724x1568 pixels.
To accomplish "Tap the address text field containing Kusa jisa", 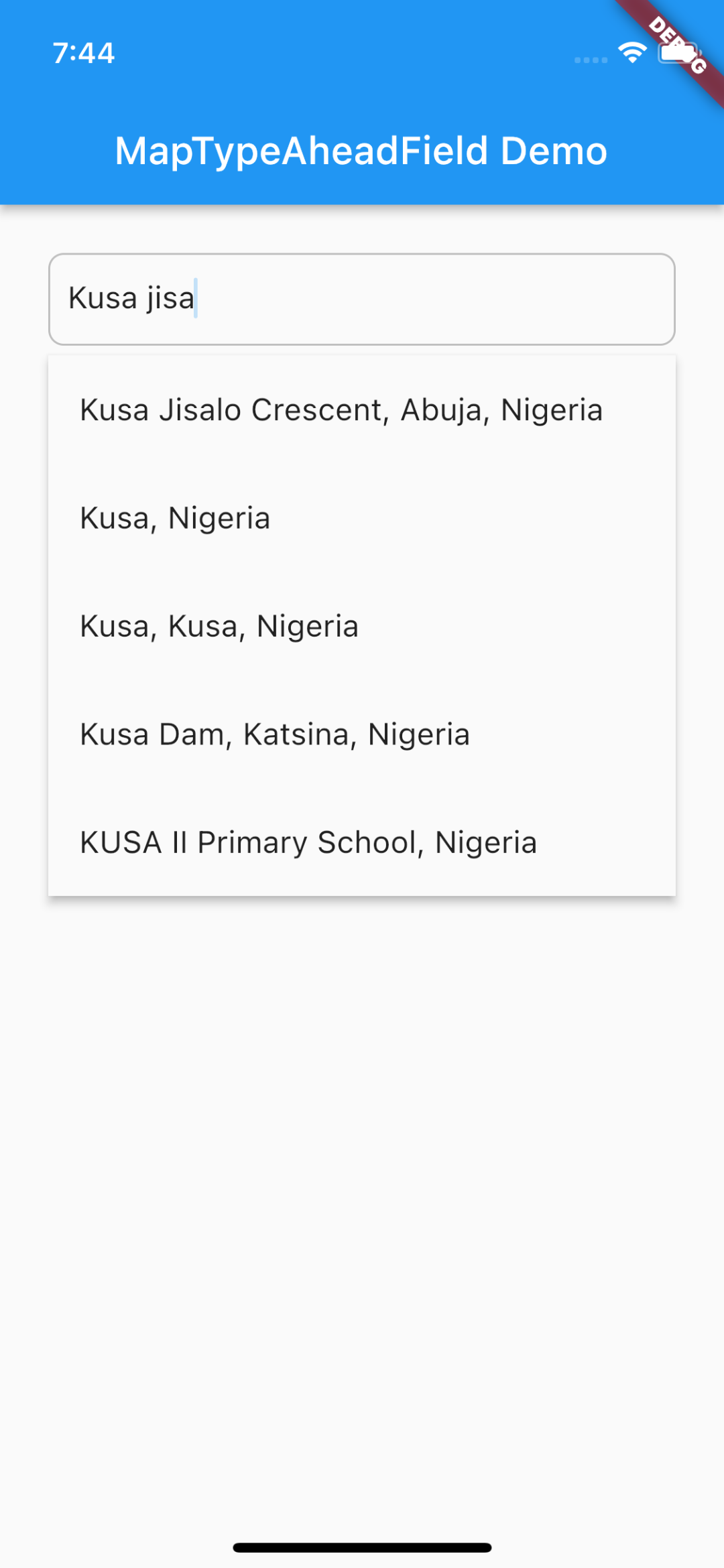I will (362, 299).
